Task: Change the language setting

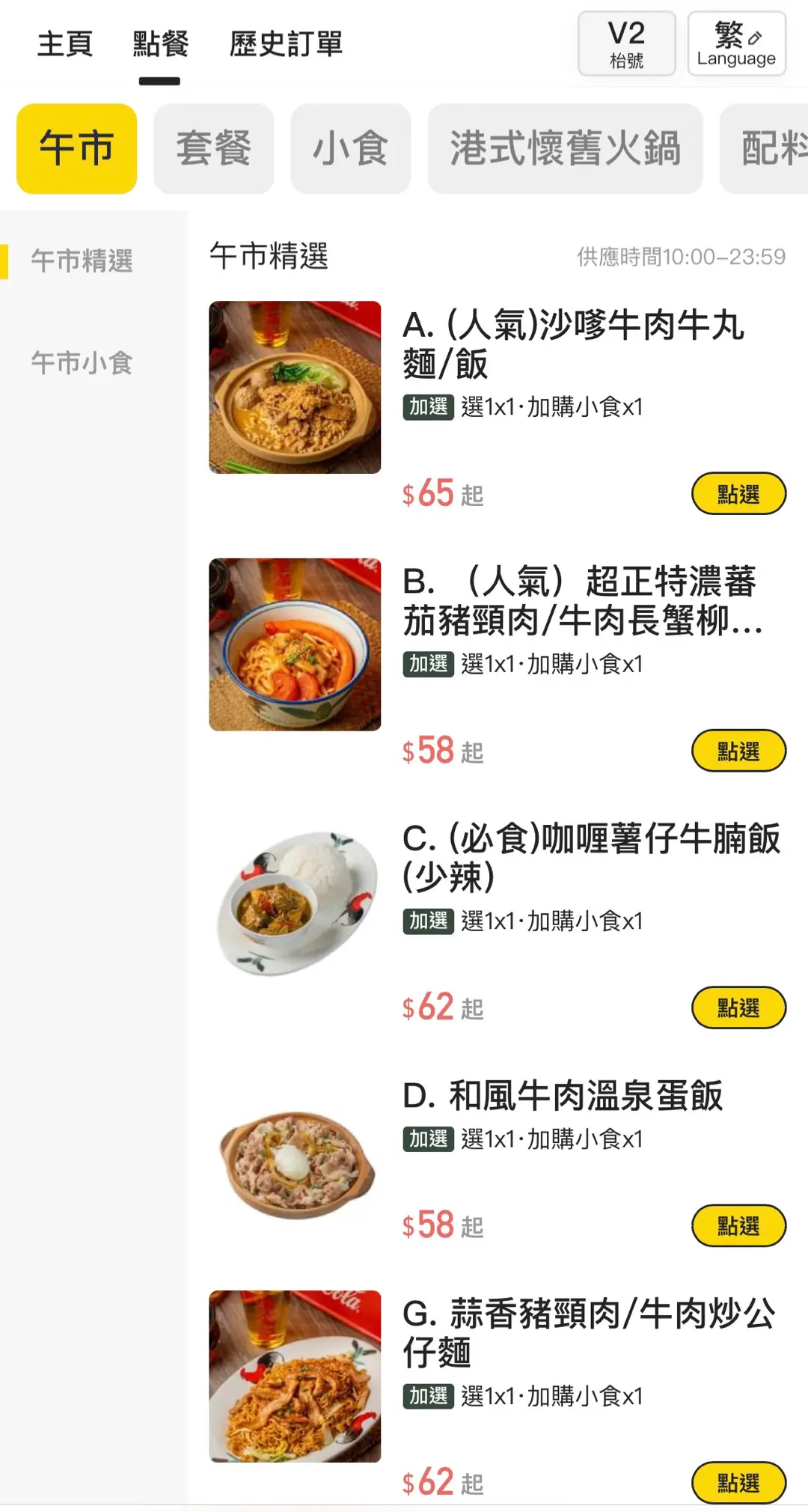Action: pyautogui.click(x=736, y=44)
